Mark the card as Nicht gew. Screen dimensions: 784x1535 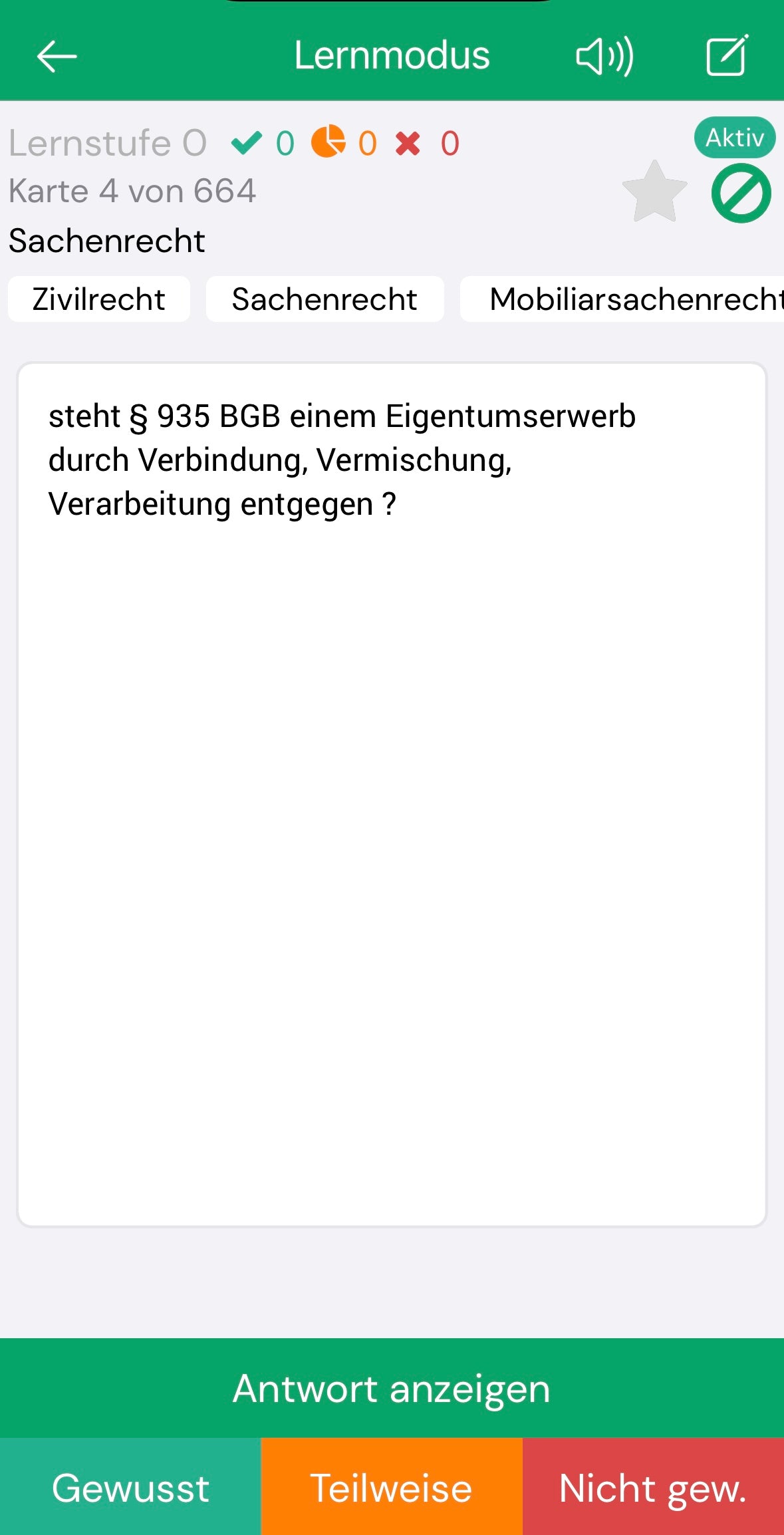pyautogui.click(x=653, y=1487)
